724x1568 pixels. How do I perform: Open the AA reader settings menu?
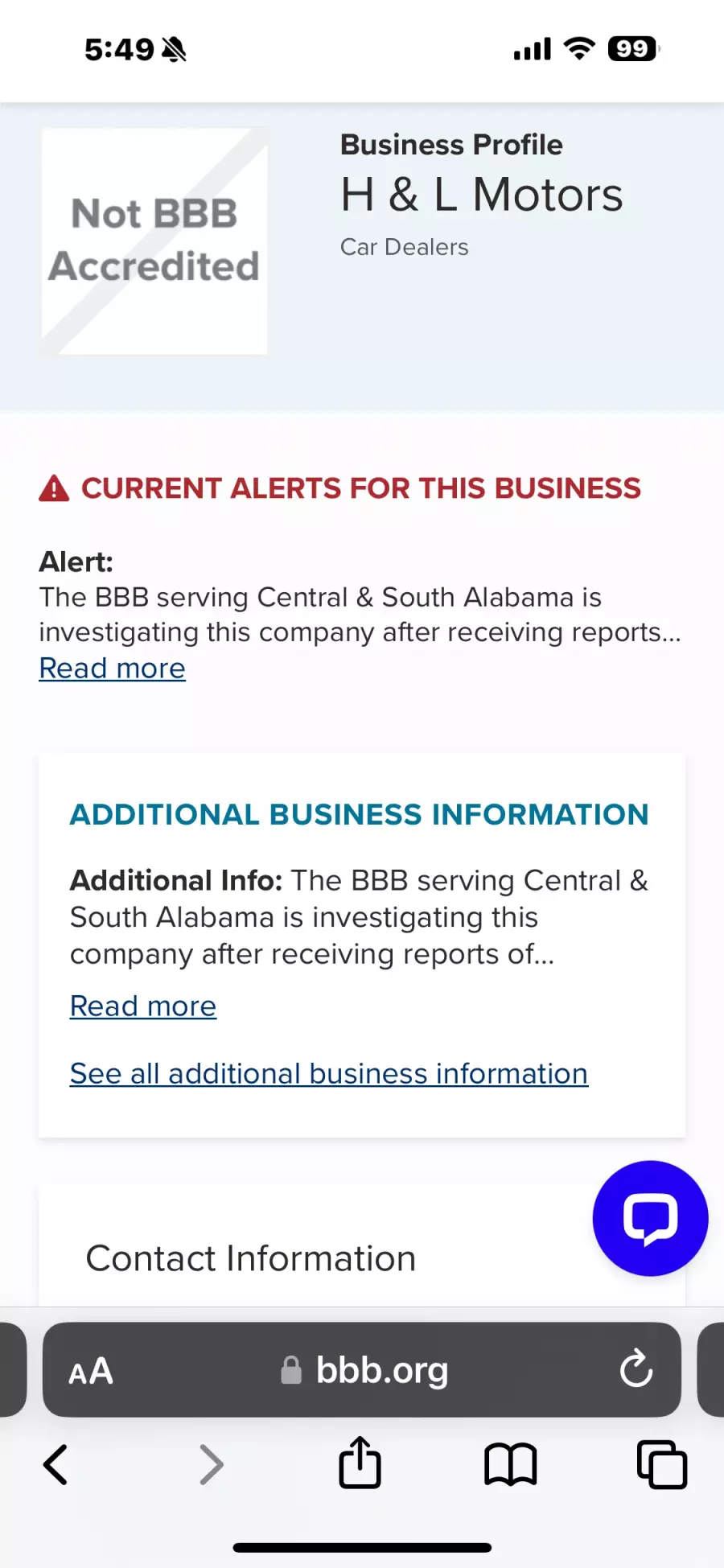[x=91, y=1371]
